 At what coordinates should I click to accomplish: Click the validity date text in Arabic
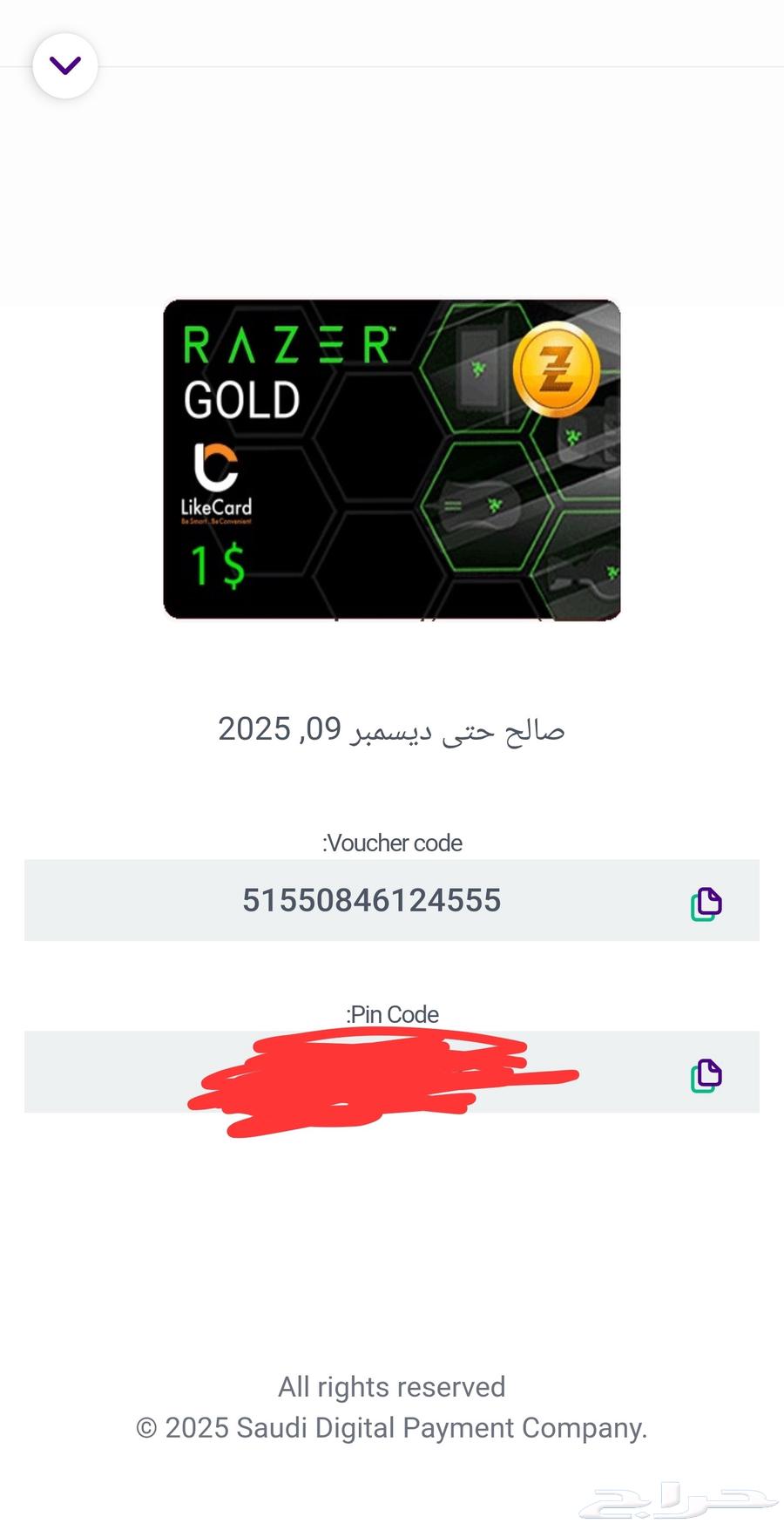point(392,729)
